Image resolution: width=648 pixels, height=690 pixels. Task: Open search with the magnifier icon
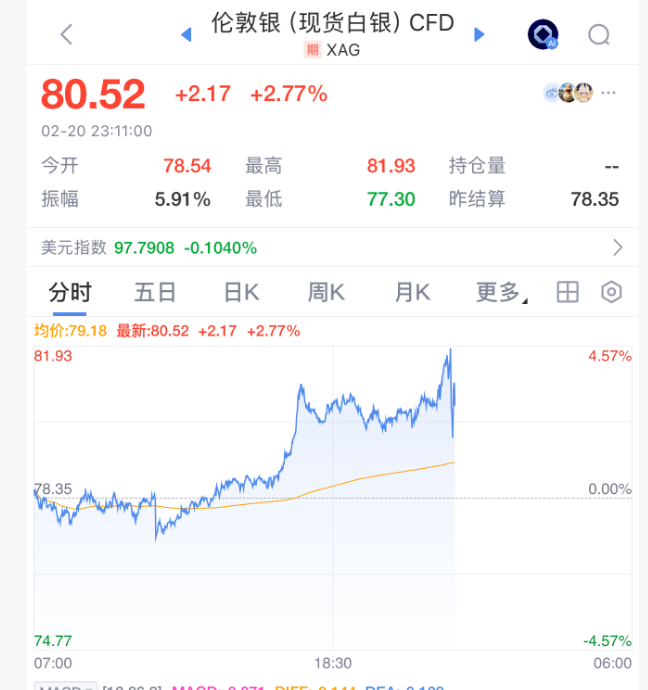pyautogui.click(x=599, y=35)
